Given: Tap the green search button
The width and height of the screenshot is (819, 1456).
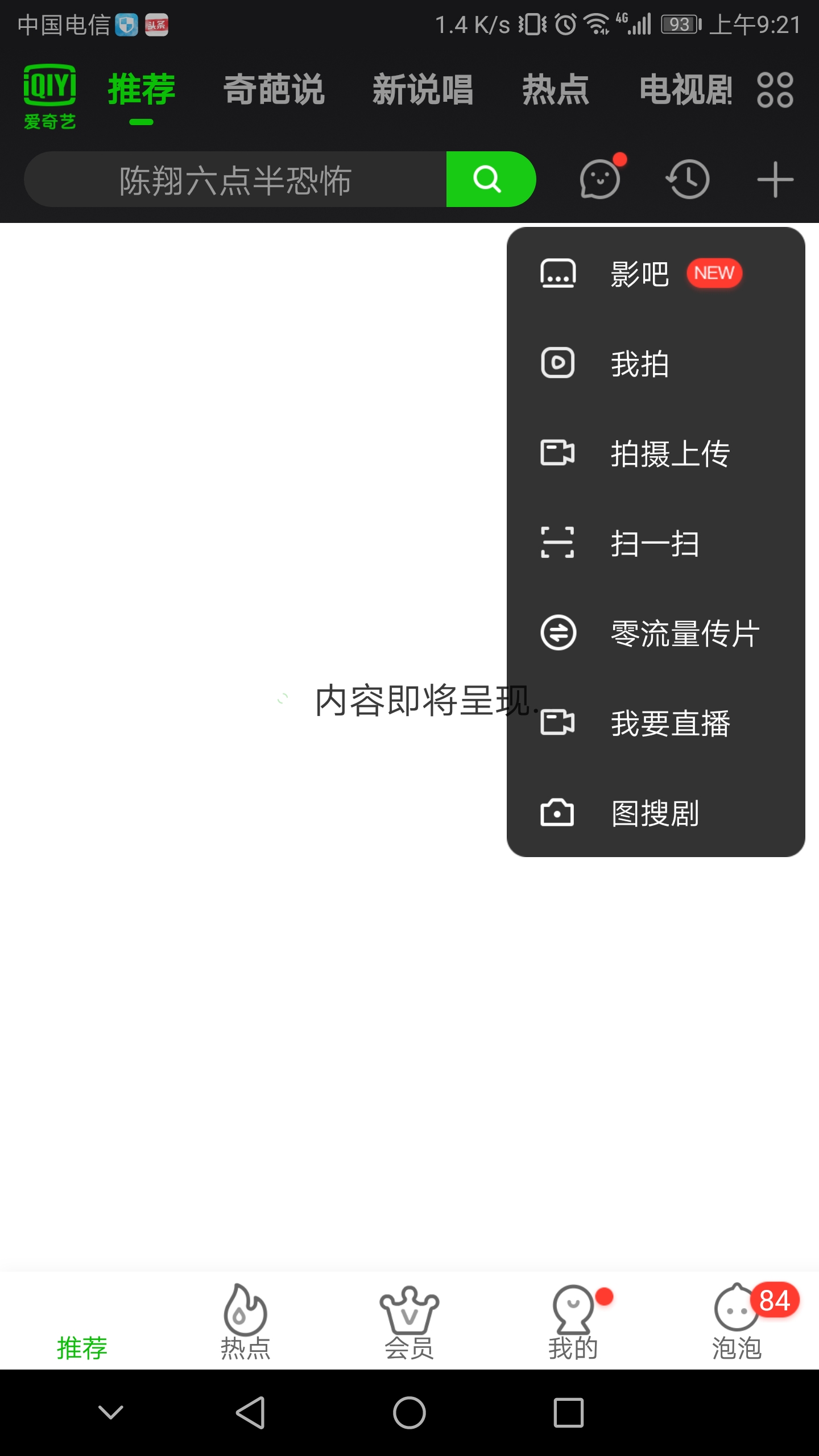Looking at the screenshot, I should [489, 179].
